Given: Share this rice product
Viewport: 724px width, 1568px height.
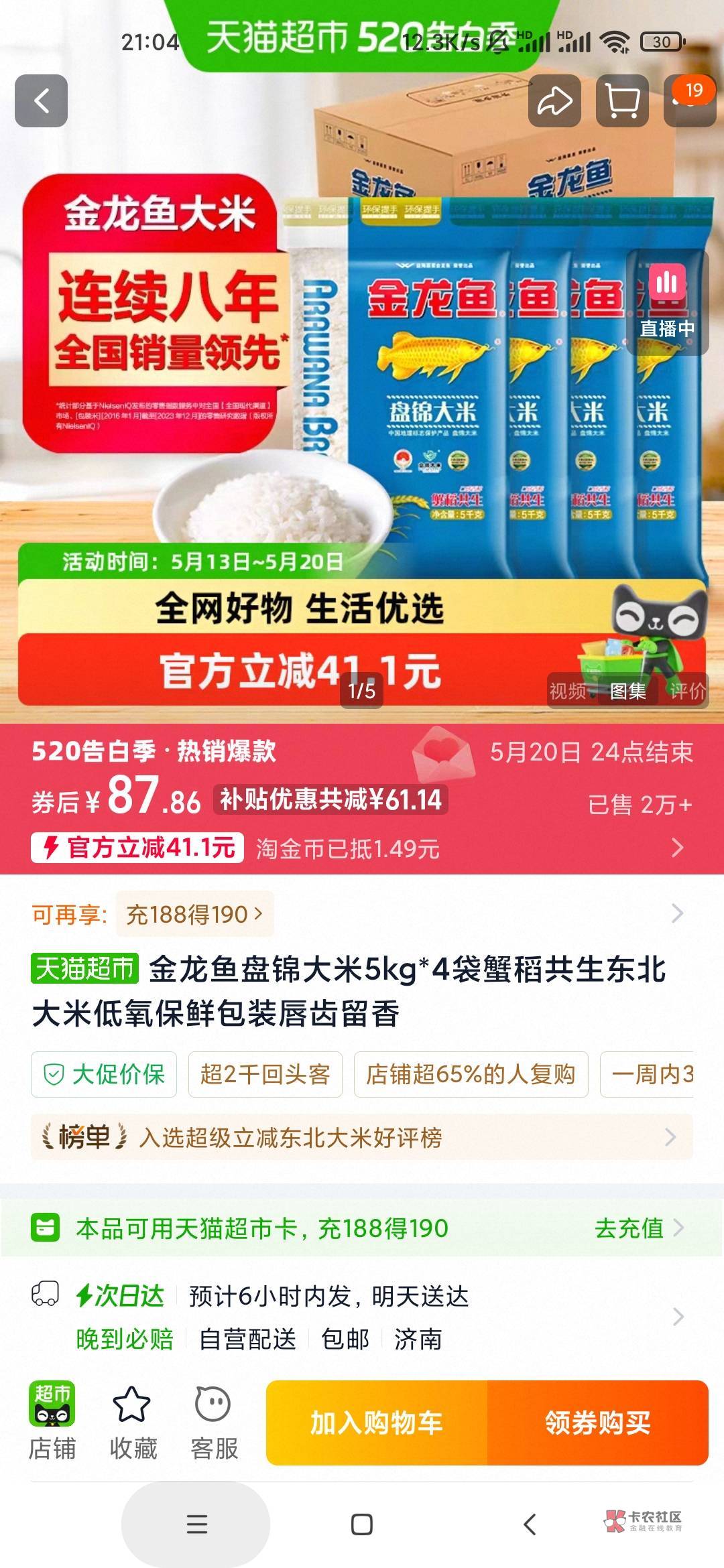Looking at the screenshot, I should (554, 101).
